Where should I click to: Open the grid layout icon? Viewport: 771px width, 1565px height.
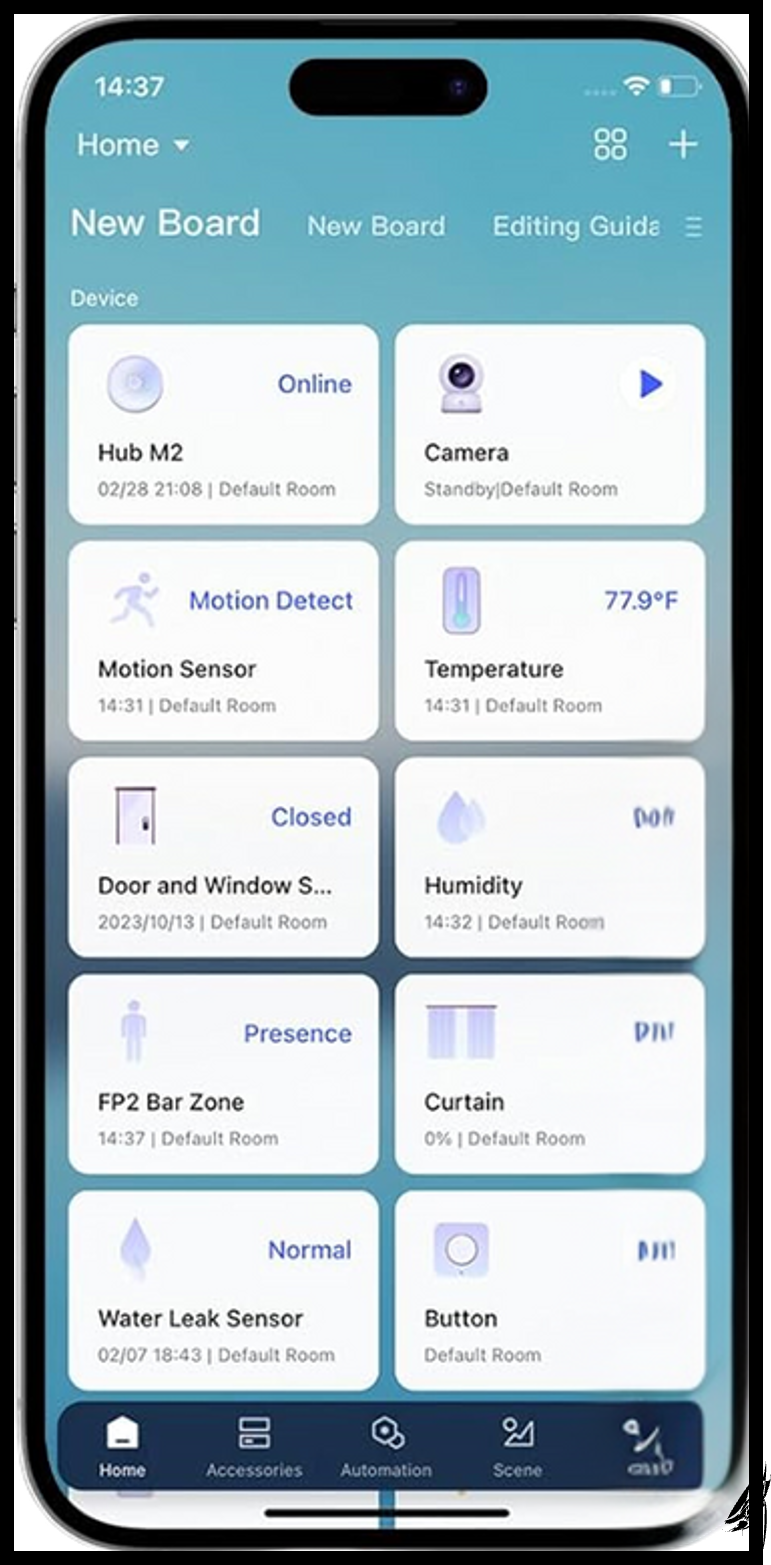[x=610, y=144]
